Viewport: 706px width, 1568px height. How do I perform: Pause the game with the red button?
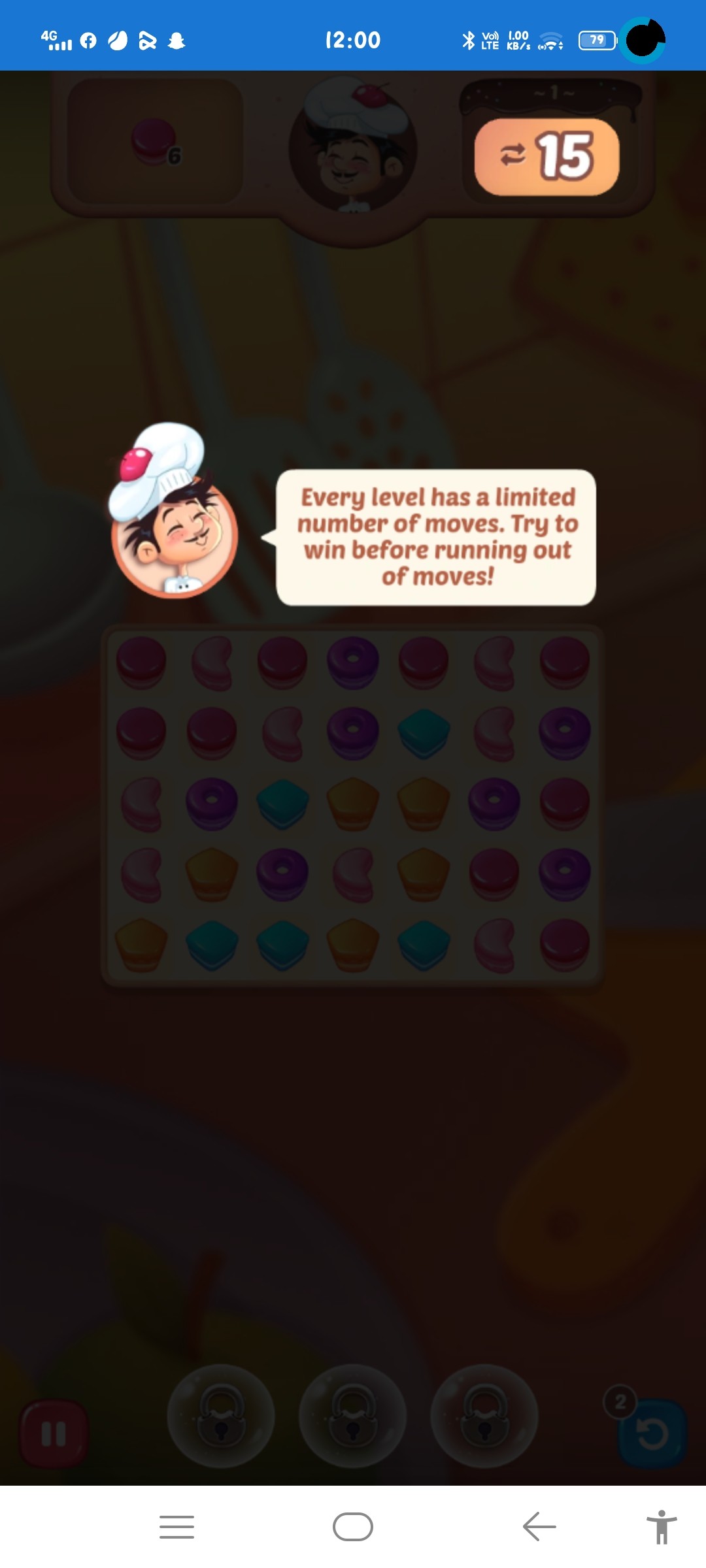click(54, 1434)
